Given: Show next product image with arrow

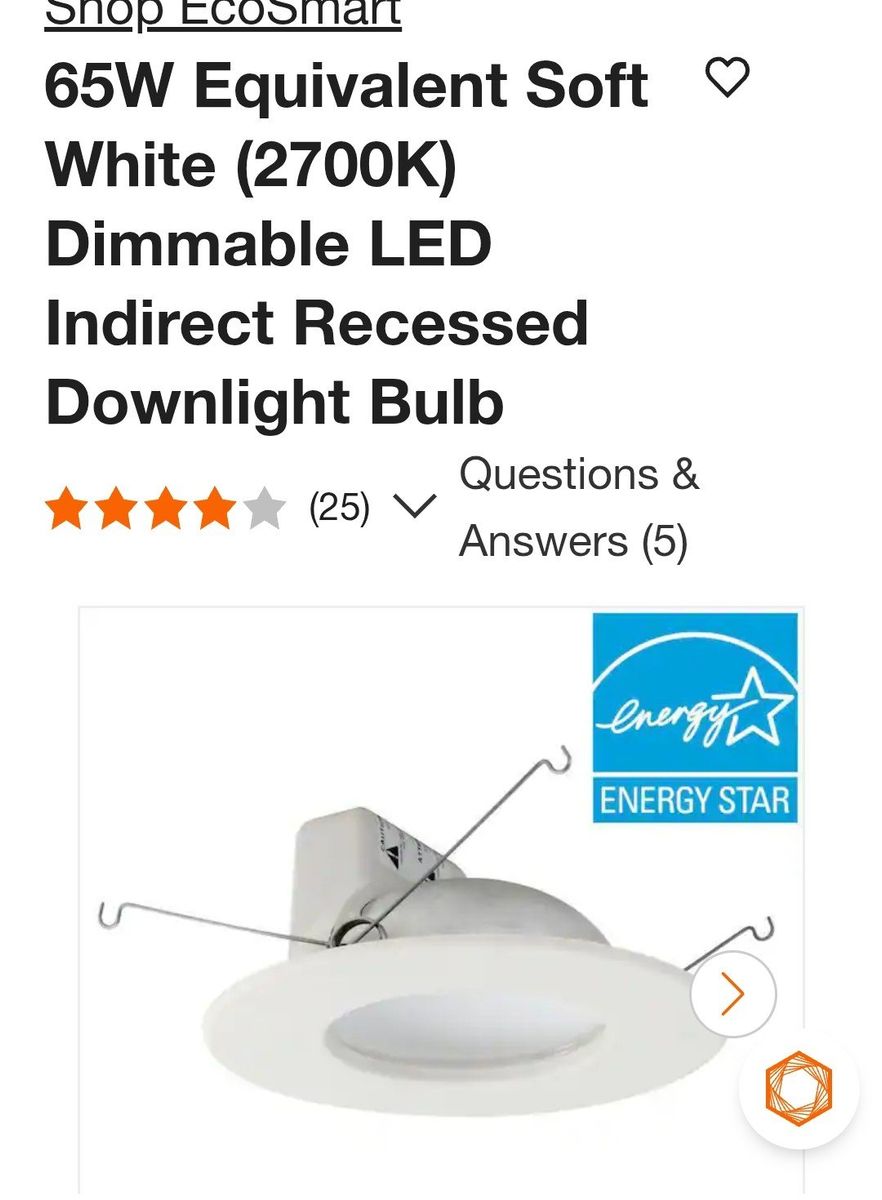Looking at the screenshot, I should coord(733,994).
